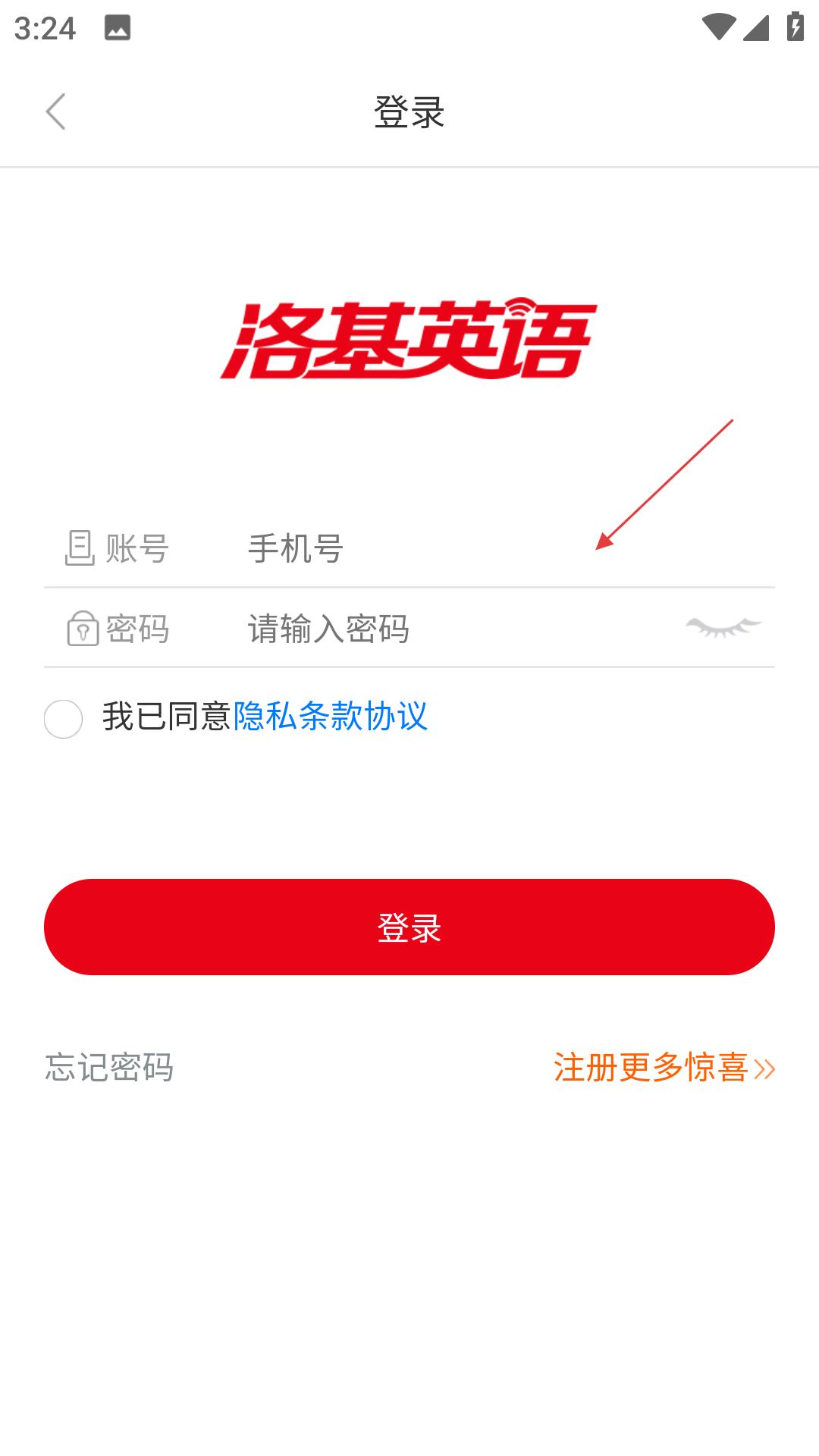Check the 我已同意 agreement checkbox
This screenshot has width=819, height=1456.
[63, 718]
